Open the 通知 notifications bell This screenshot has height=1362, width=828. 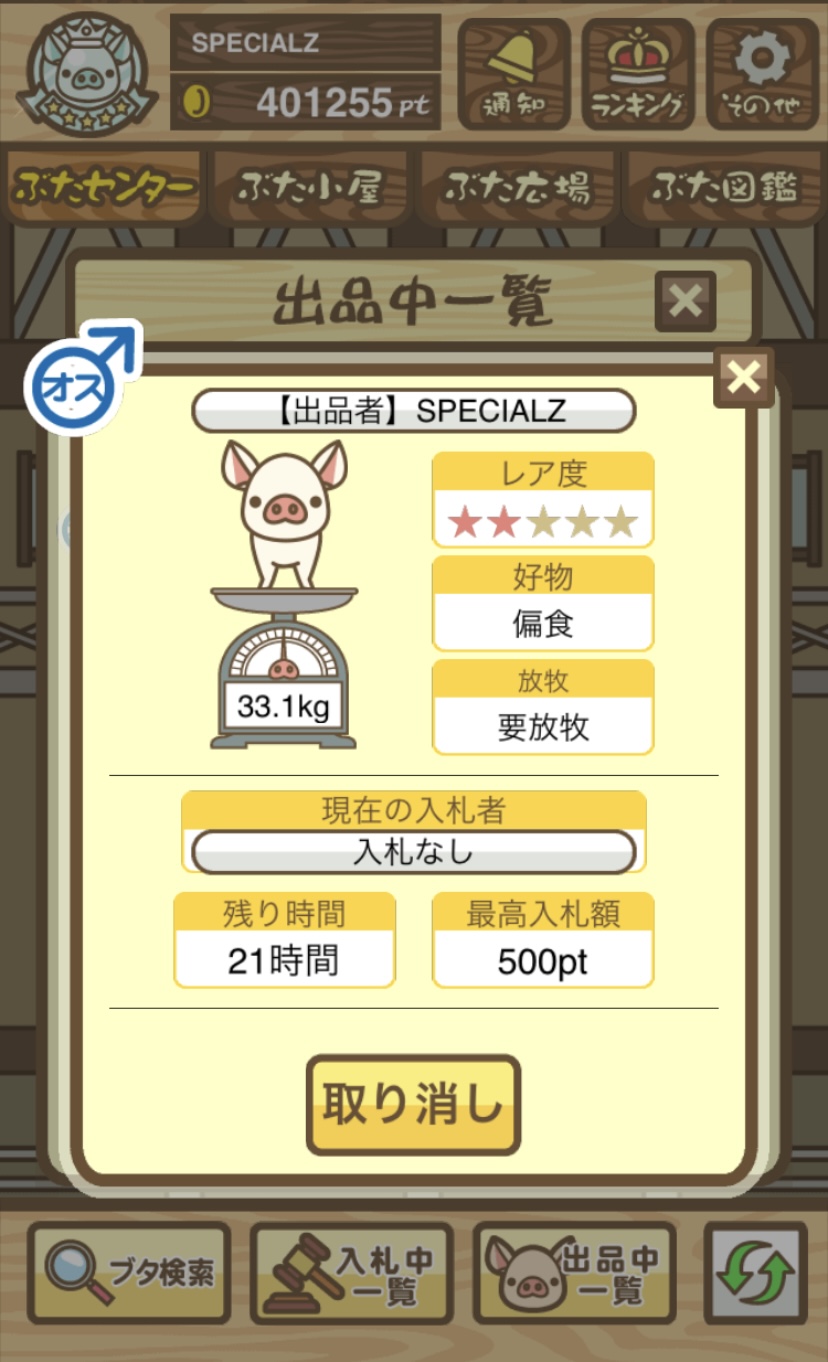tap(514, 74)
